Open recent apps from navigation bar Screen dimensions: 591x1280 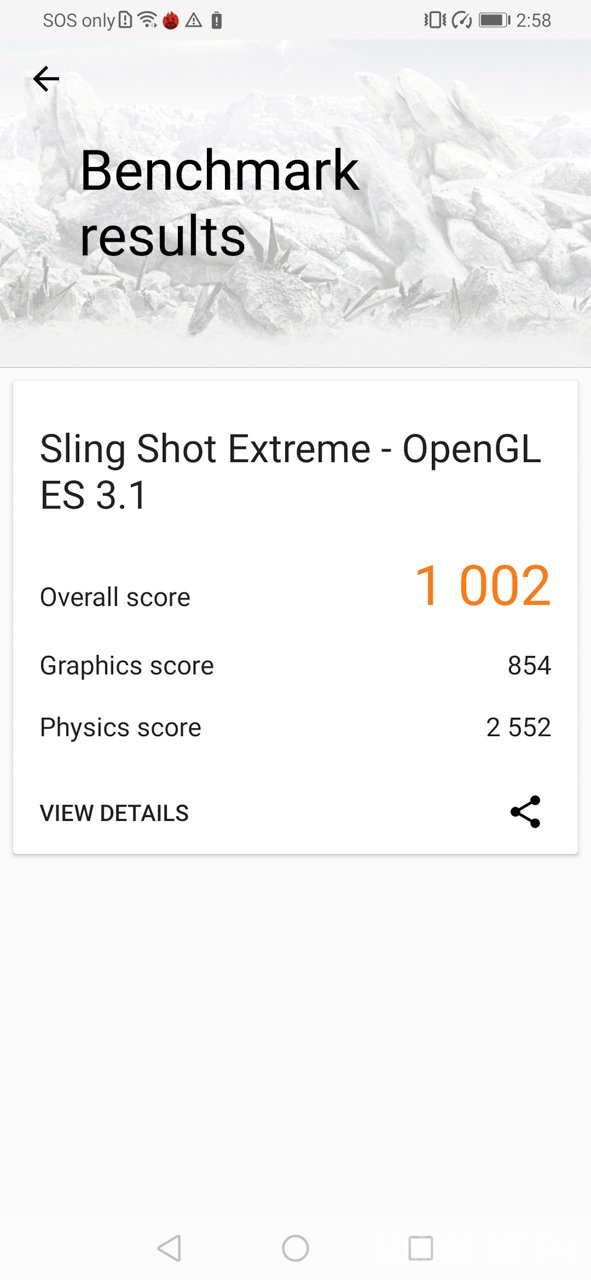tap(421, 1247)
